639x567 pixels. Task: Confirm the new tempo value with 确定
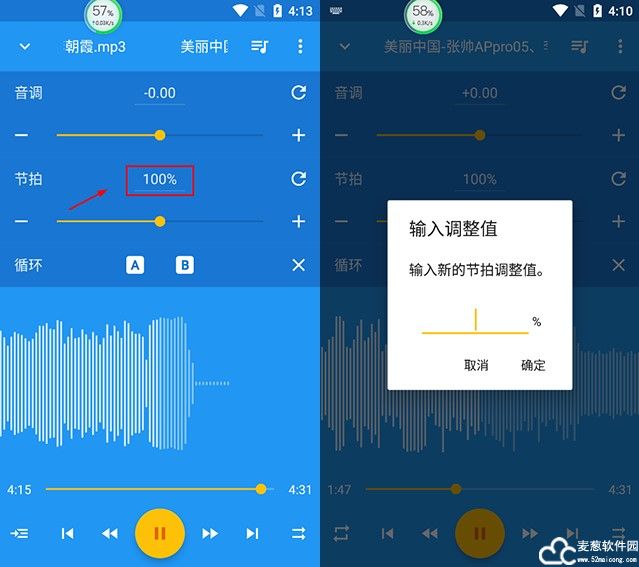pyautogui.click(x=533, y=365)
